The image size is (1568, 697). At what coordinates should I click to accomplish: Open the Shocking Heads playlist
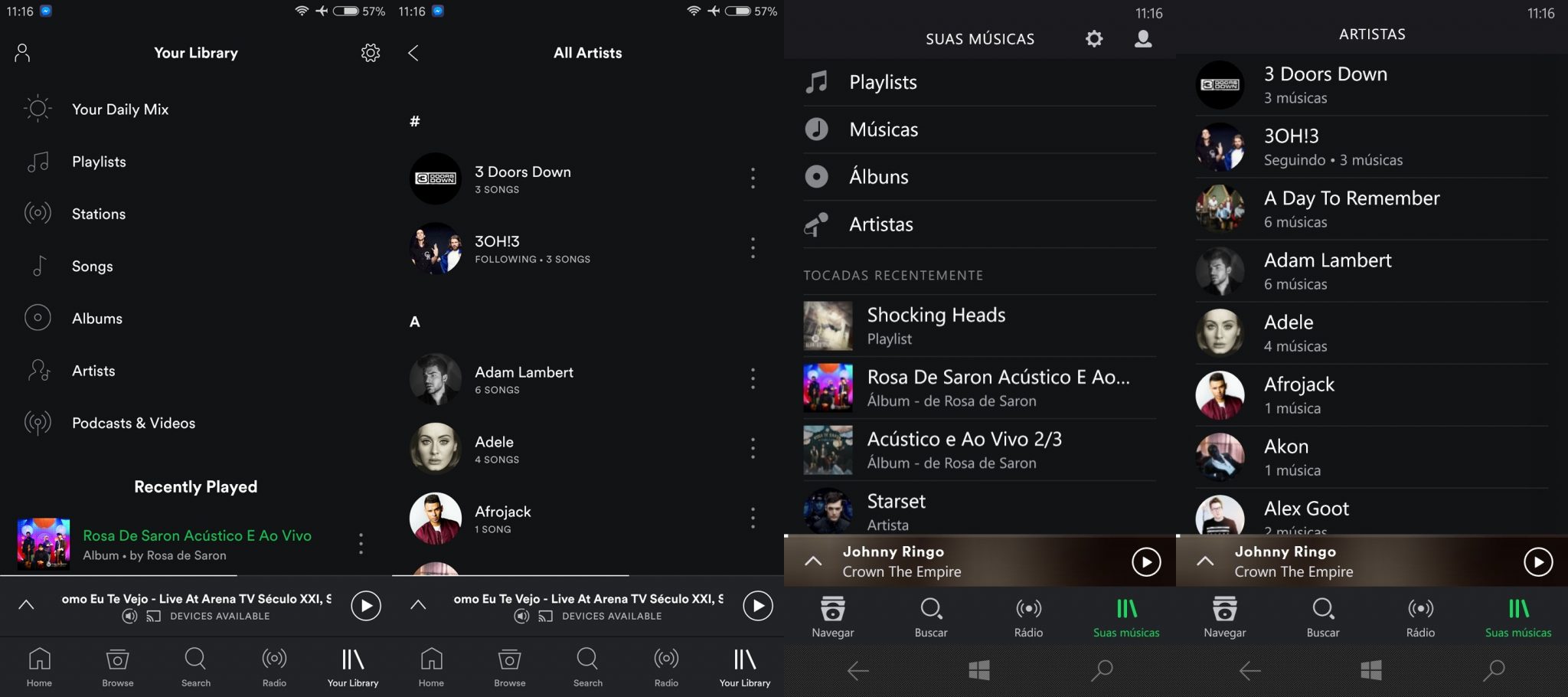pos(936,326)
